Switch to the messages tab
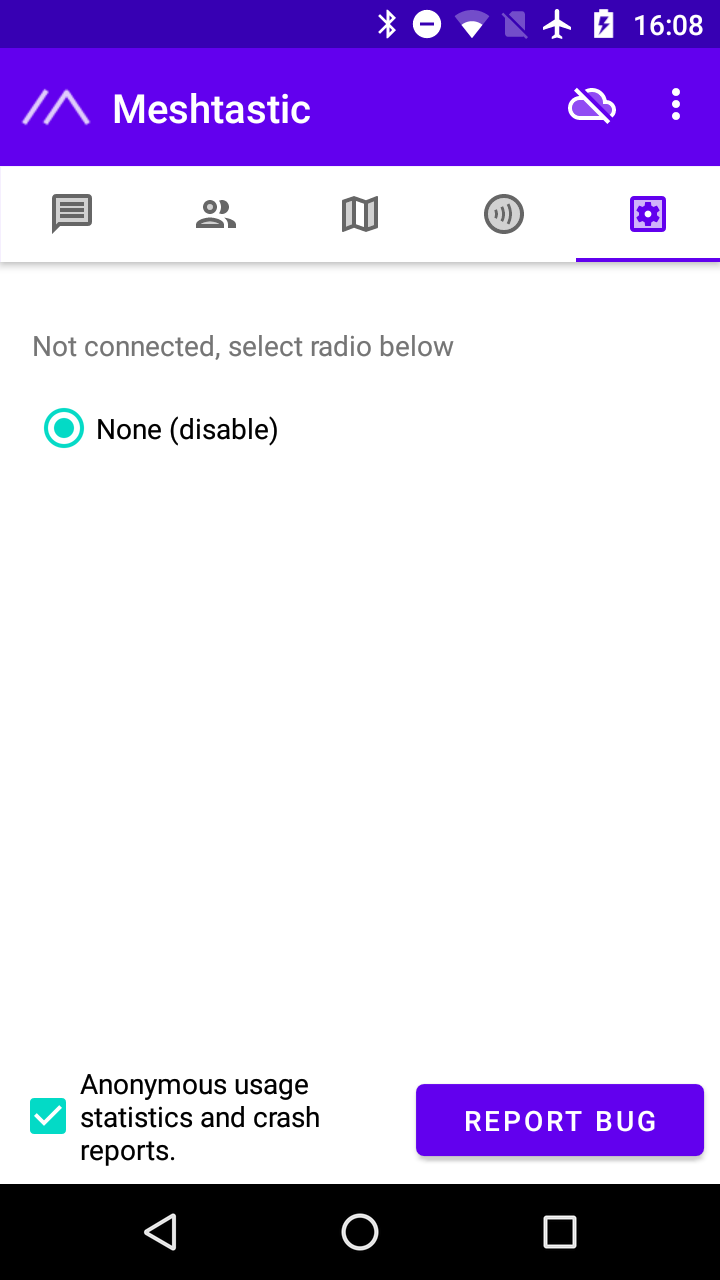Screen dimensions: 720x1280 coord(72,214)
